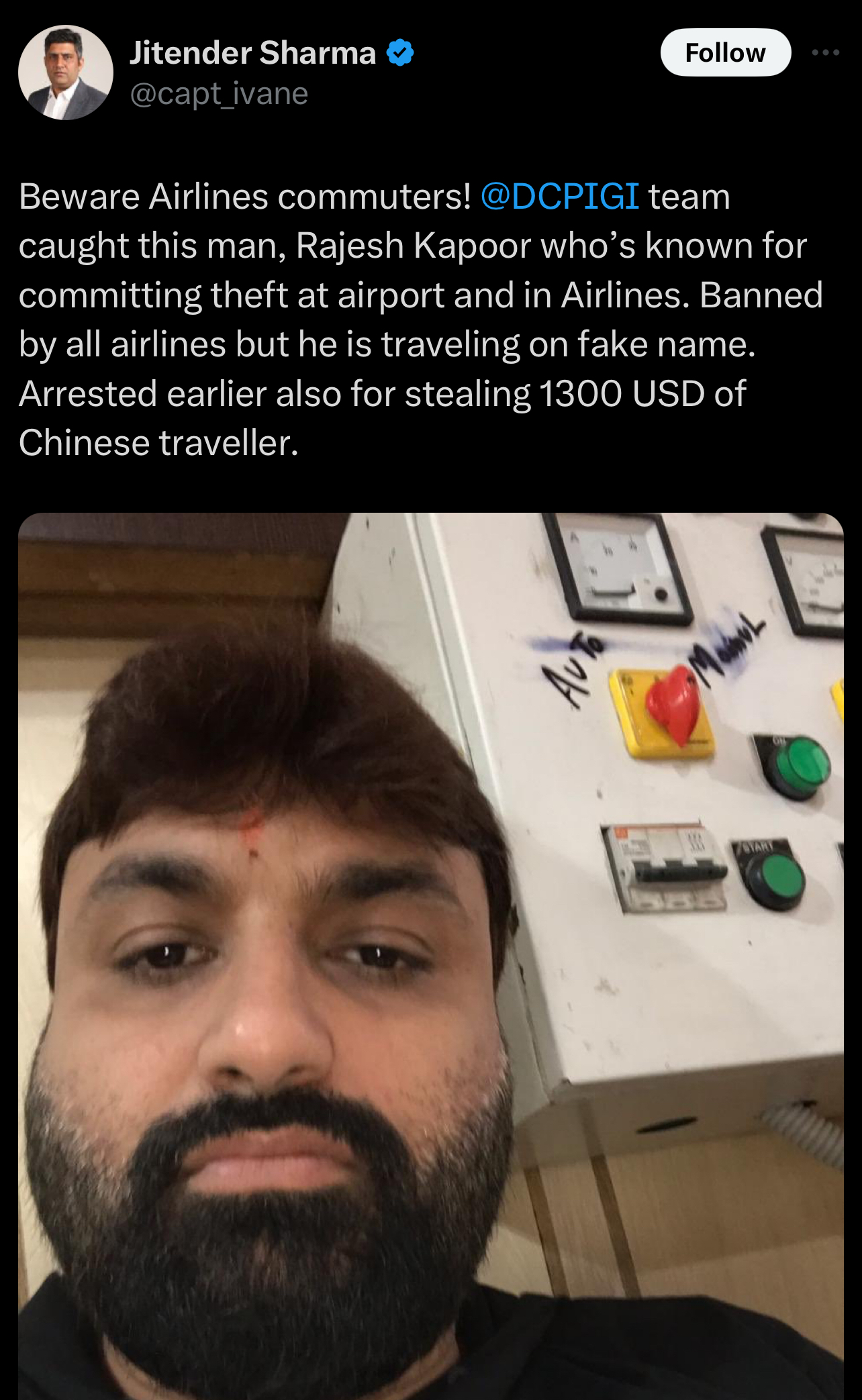
Task: Open the @capt_ivane profile handle
Action: [219, 94]
